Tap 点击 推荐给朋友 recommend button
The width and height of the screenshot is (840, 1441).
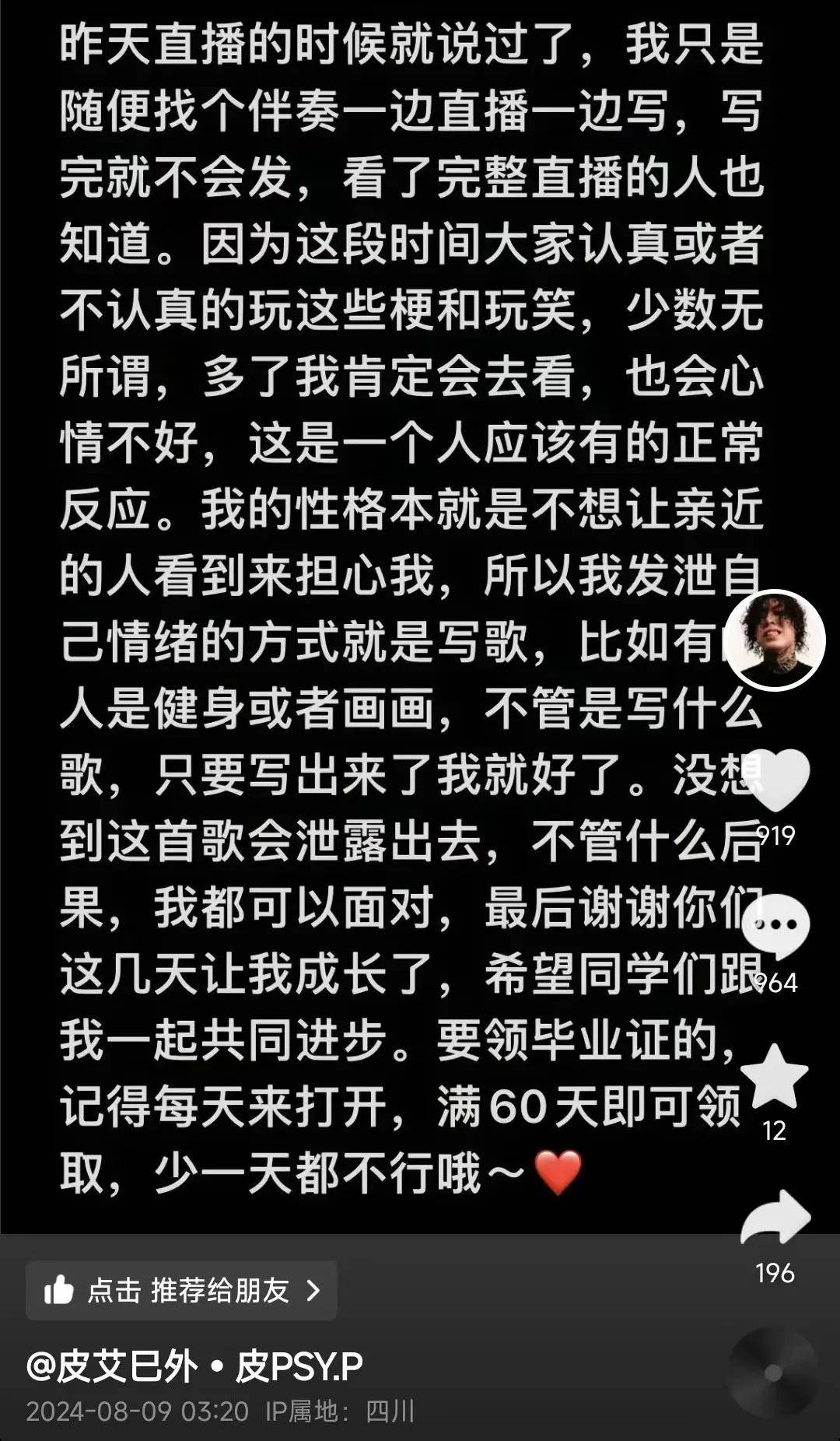181,1291
